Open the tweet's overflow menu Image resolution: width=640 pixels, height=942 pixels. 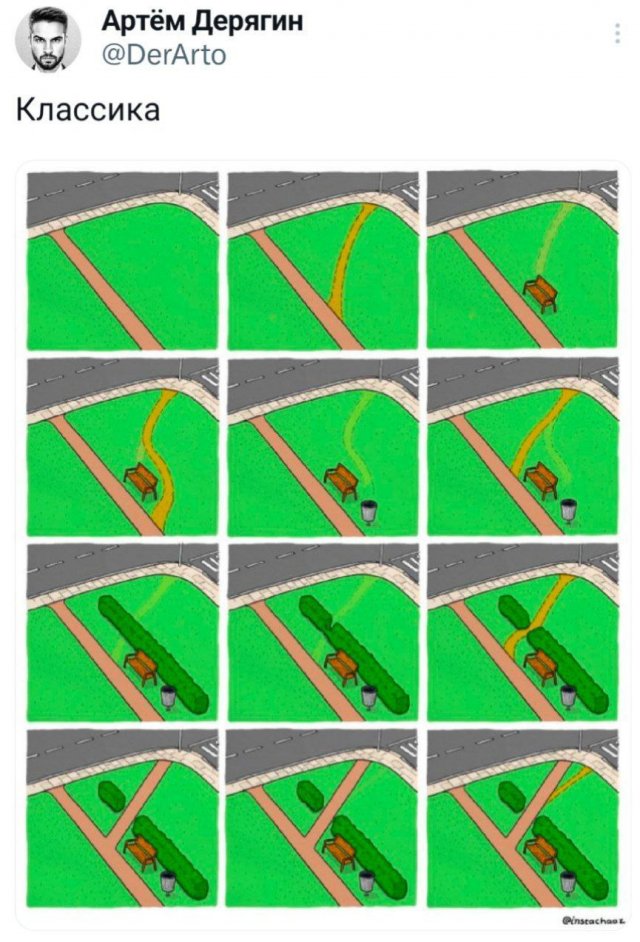click(x=616, y=35)
